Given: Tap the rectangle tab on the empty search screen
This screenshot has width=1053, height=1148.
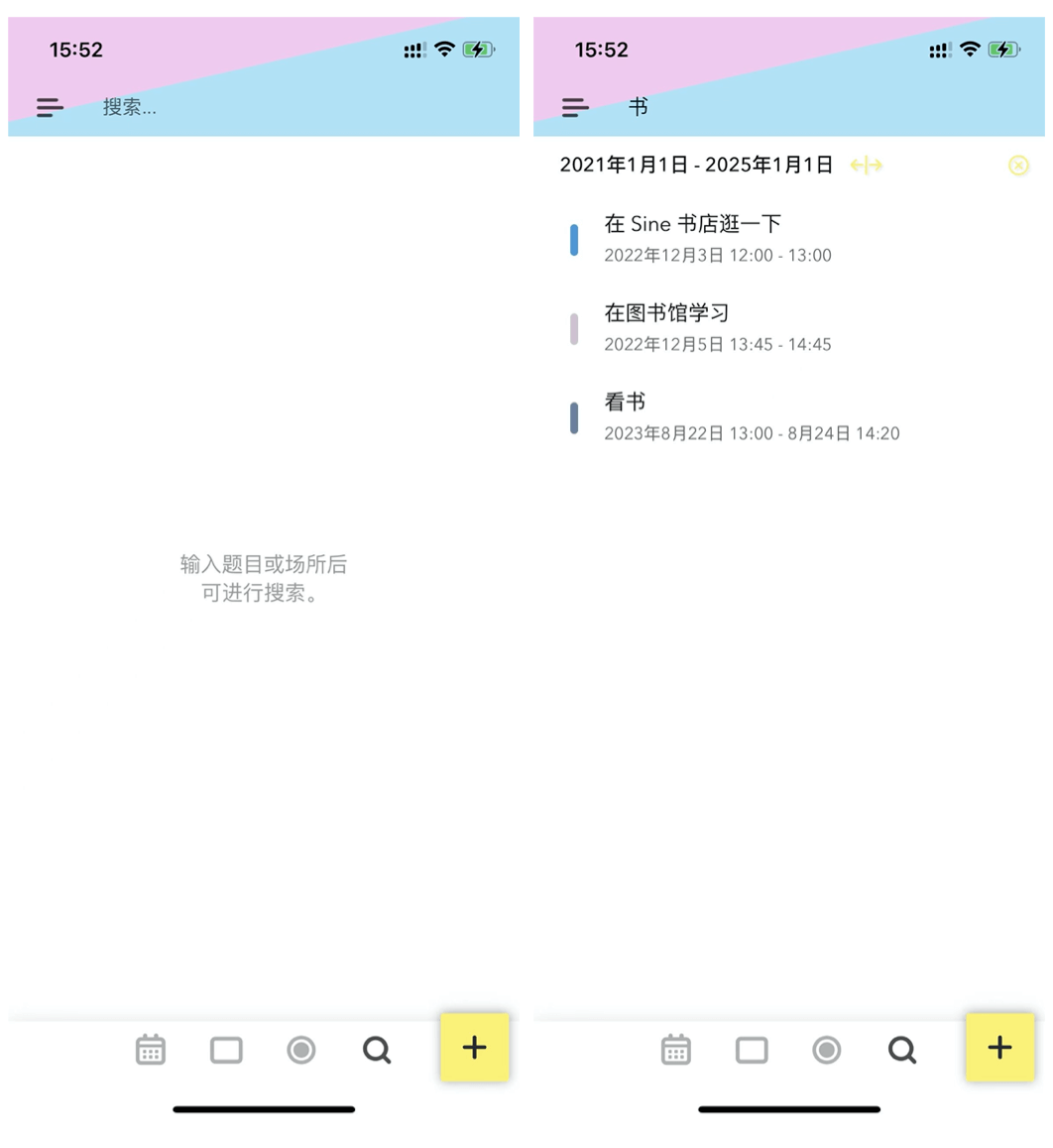Looking at the screenshot, I should click(226, 1049).
